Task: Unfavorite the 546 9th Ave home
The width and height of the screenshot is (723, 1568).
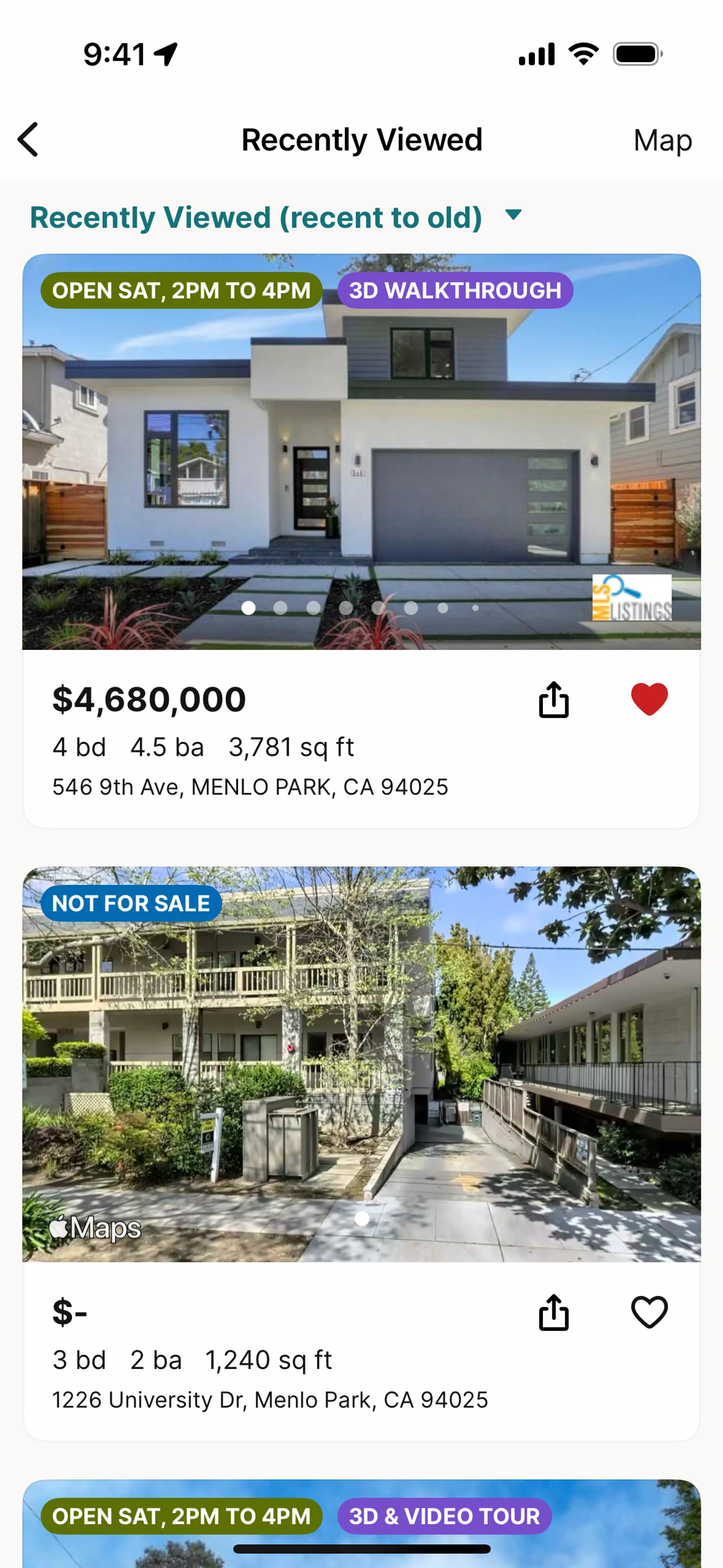Action: coord(649,699)
